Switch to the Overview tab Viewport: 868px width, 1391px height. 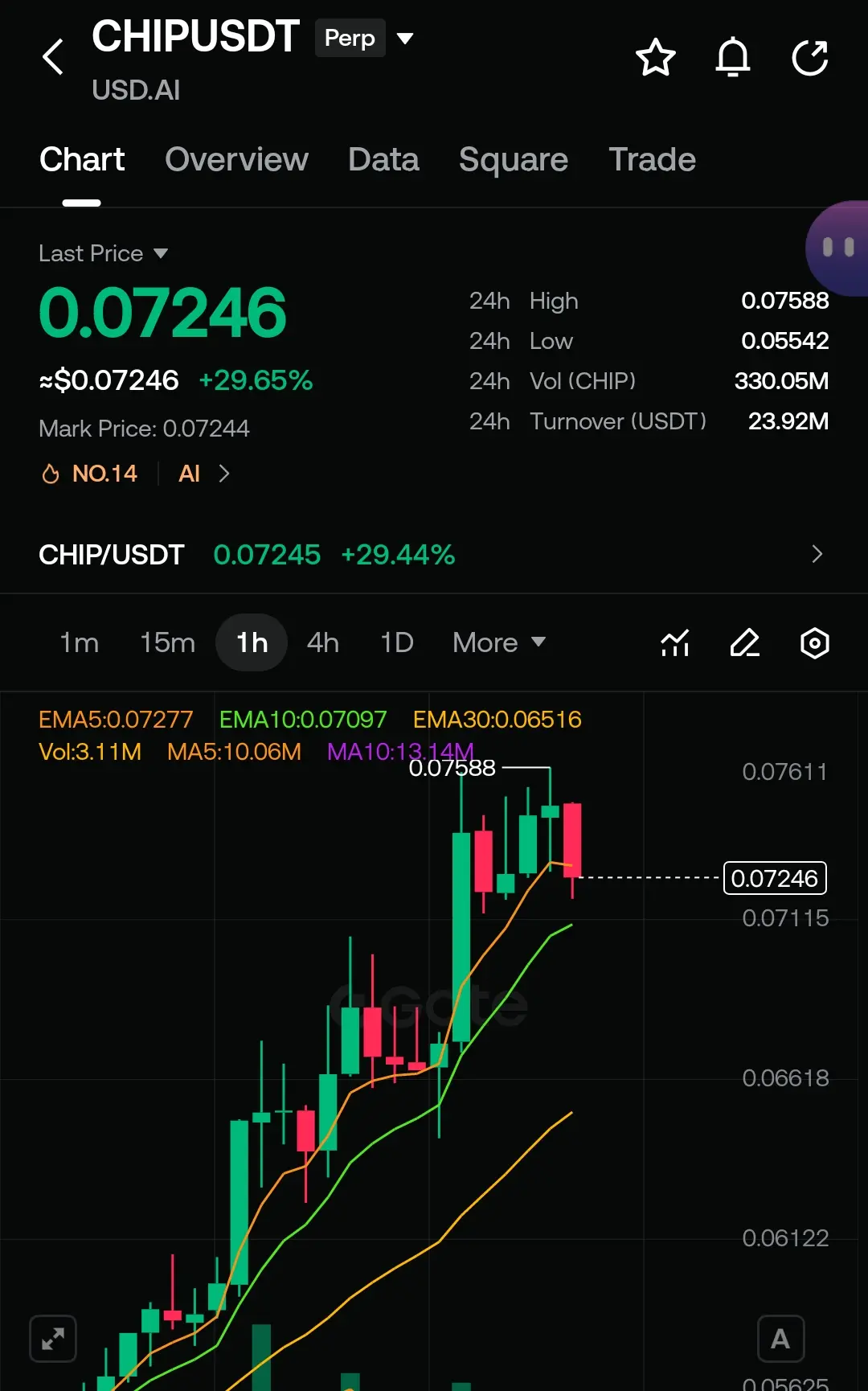(x=236, y=159)
